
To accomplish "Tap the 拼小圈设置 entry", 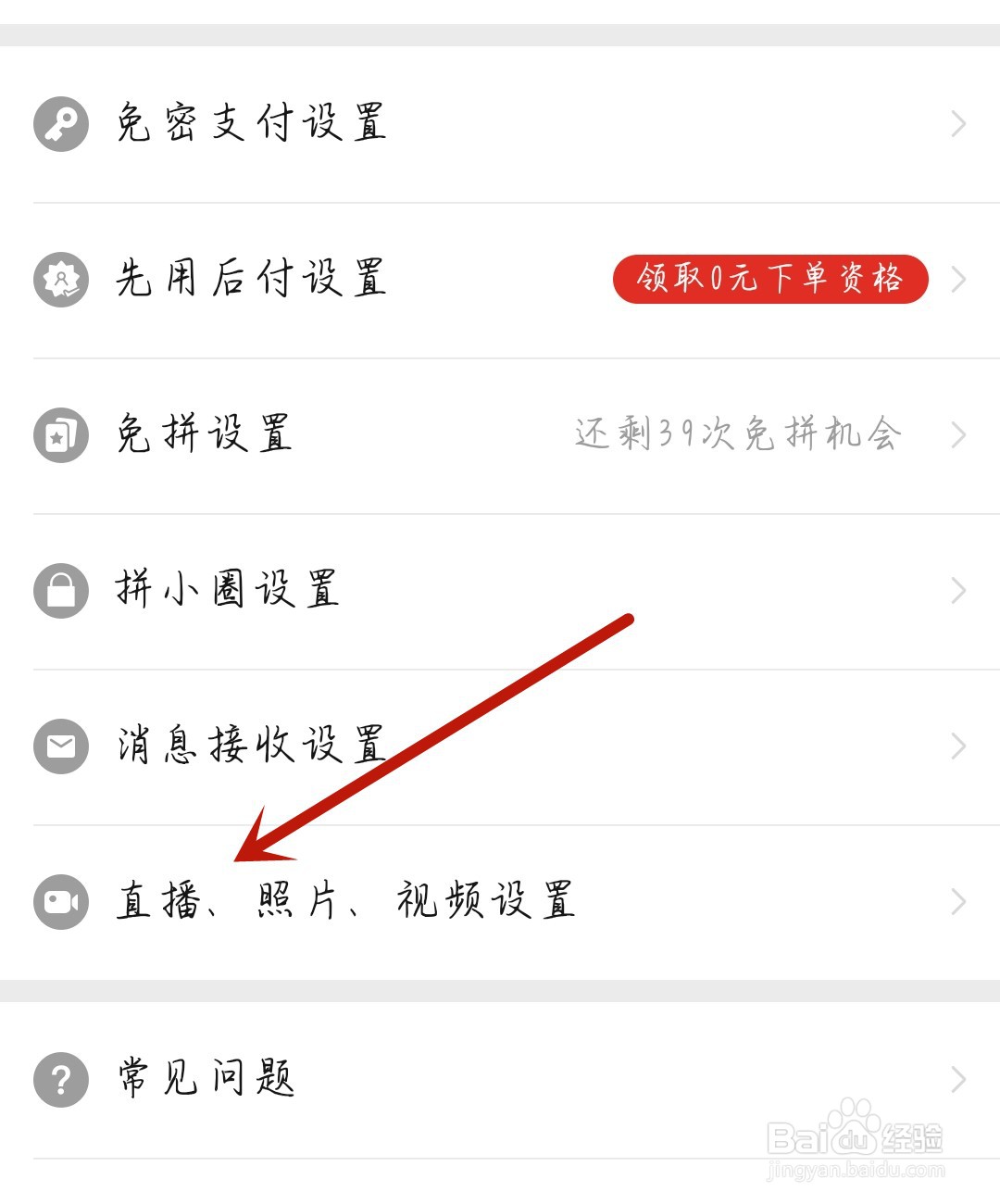I will click(x=230, y=590).
